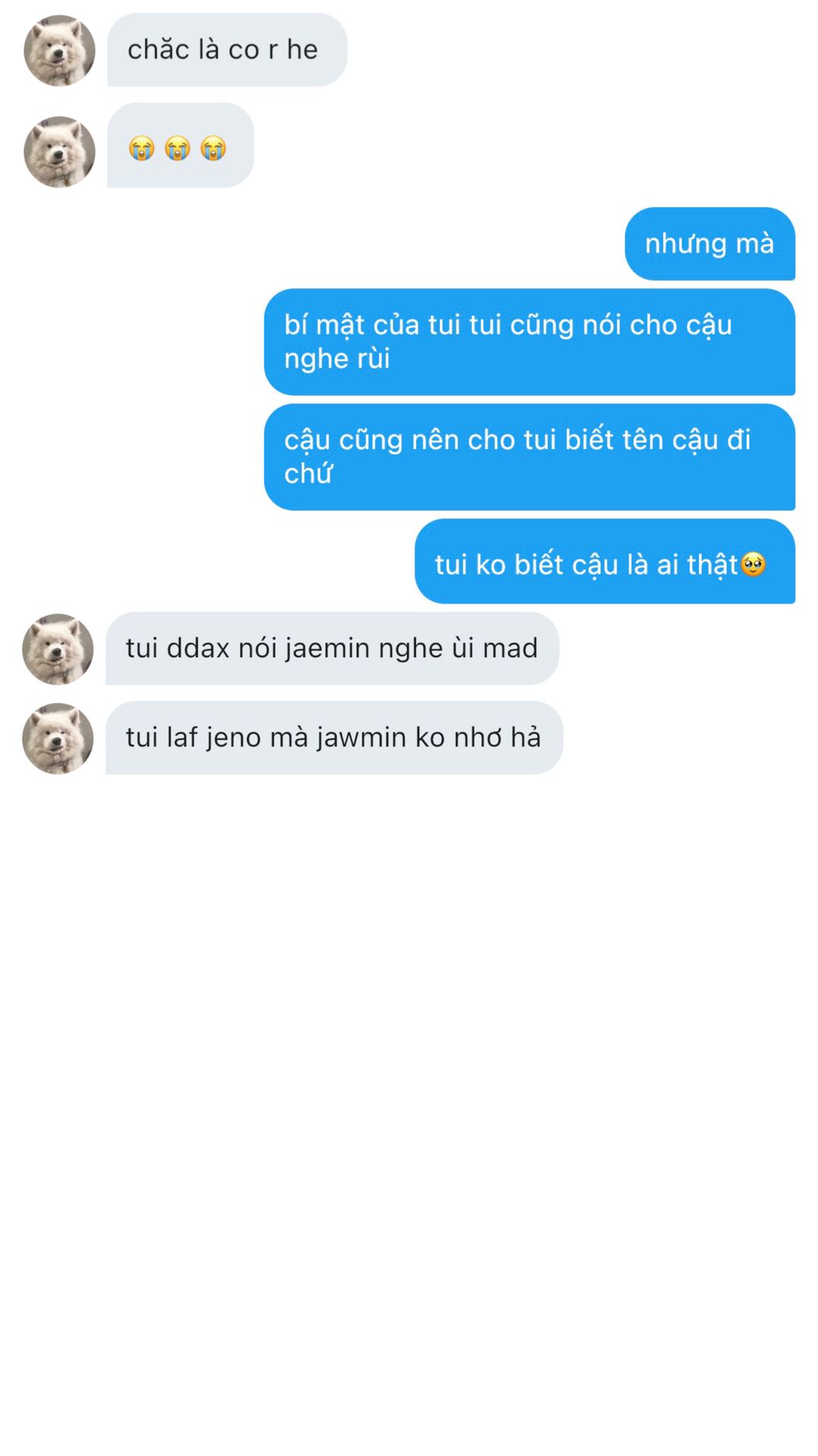Tap the avatar next to crying emojis message
The width and height of the screenshot is (818, 1456).
pos(59,152)
